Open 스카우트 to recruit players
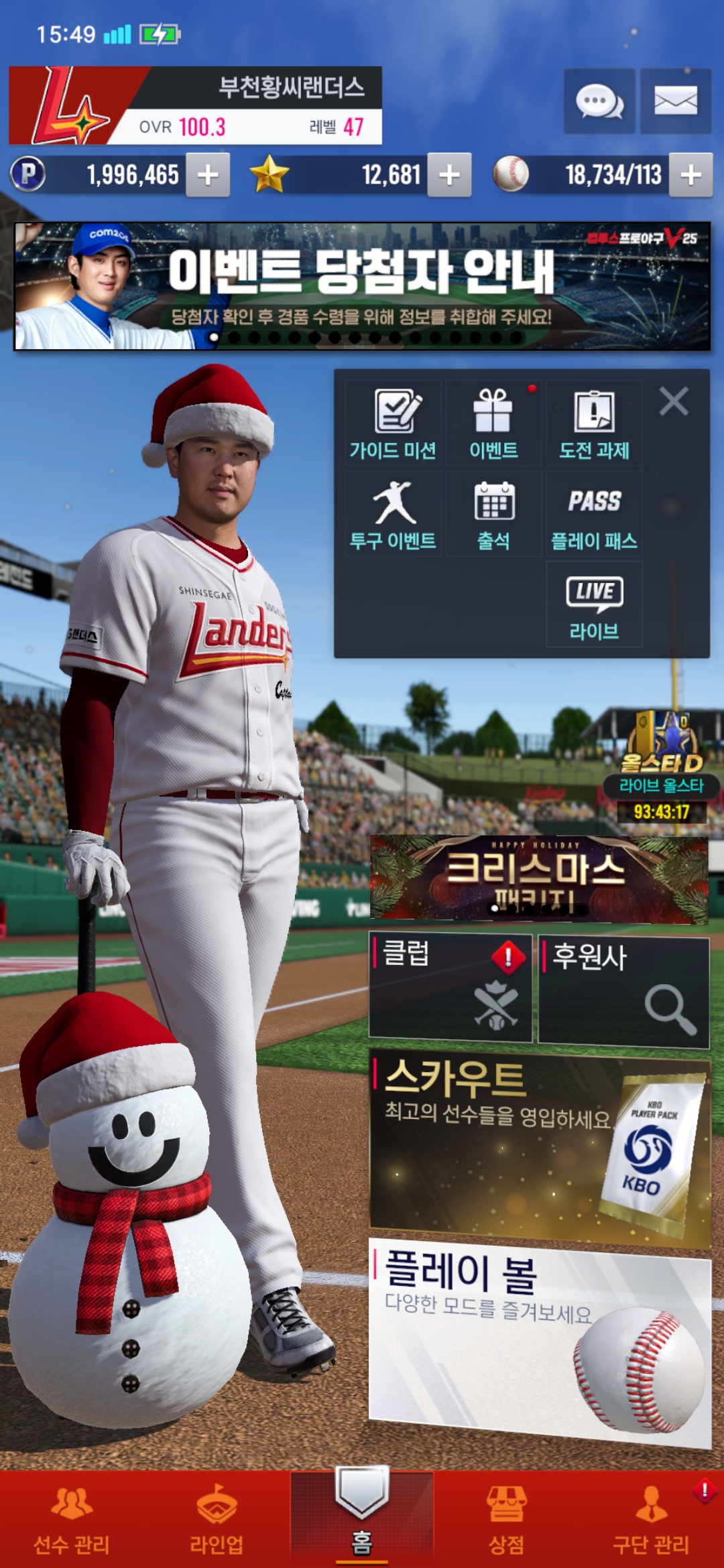This screenshot has width=724, height=1568. click(539, 1147)
